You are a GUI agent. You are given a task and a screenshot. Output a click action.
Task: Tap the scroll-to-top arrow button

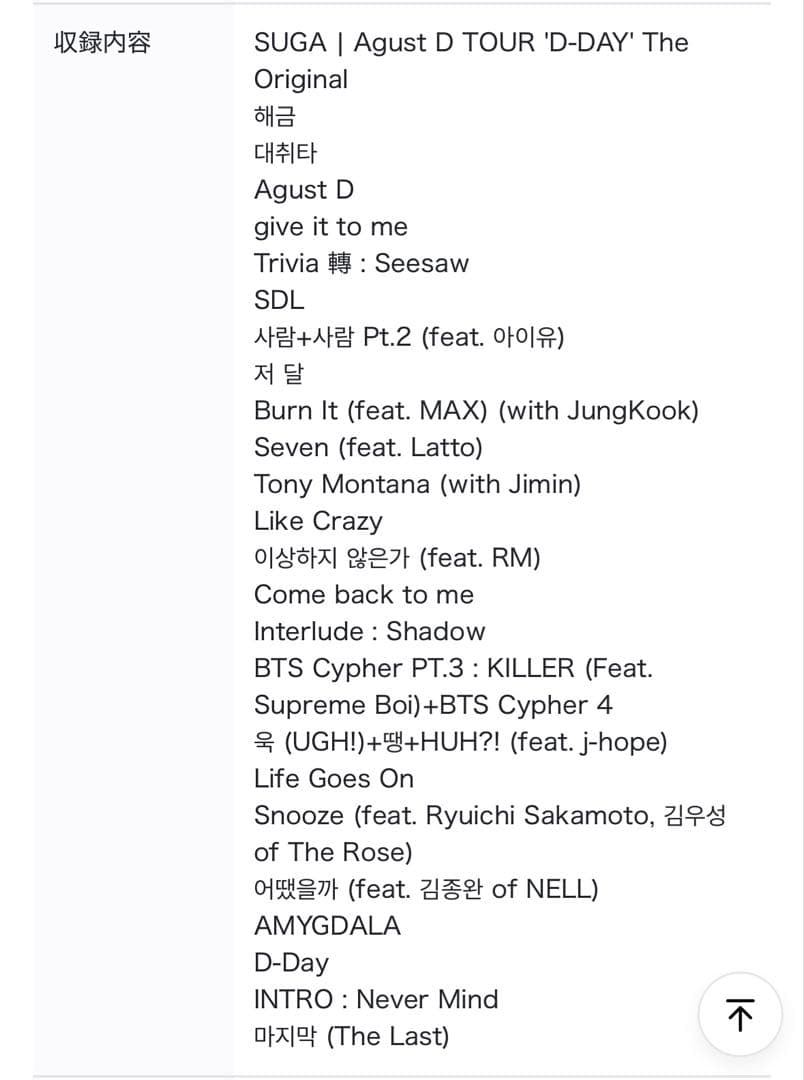[739, 1014]
